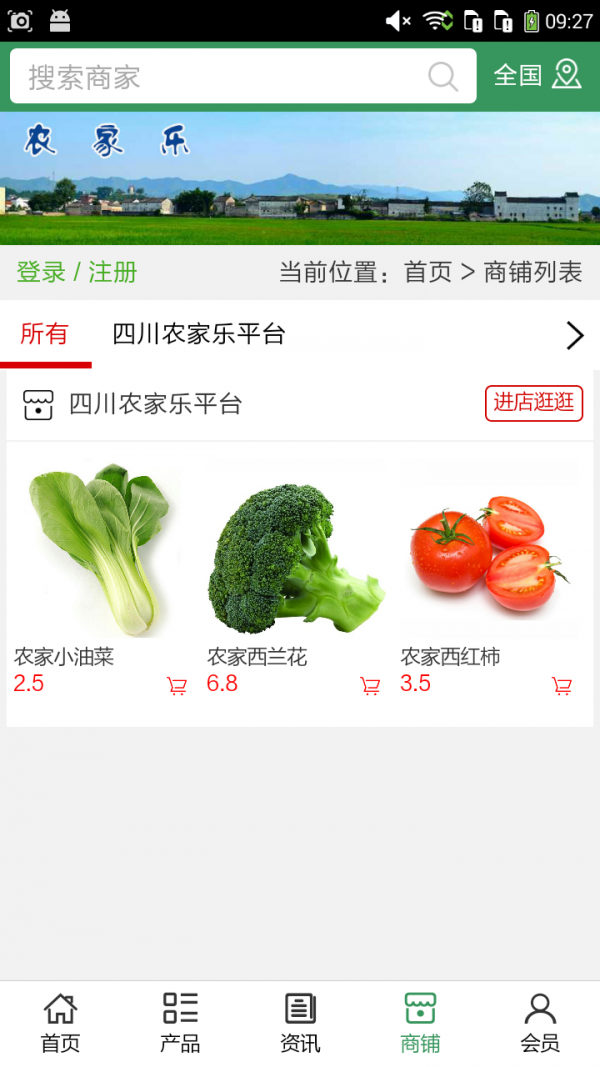
Task: Open 登录 / 注册 link
Action: (x=77, y=272)
